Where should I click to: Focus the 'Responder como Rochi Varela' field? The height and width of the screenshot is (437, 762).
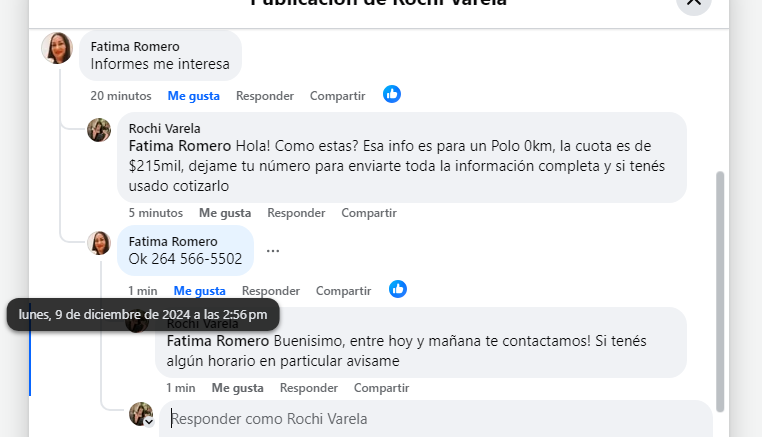440,419
